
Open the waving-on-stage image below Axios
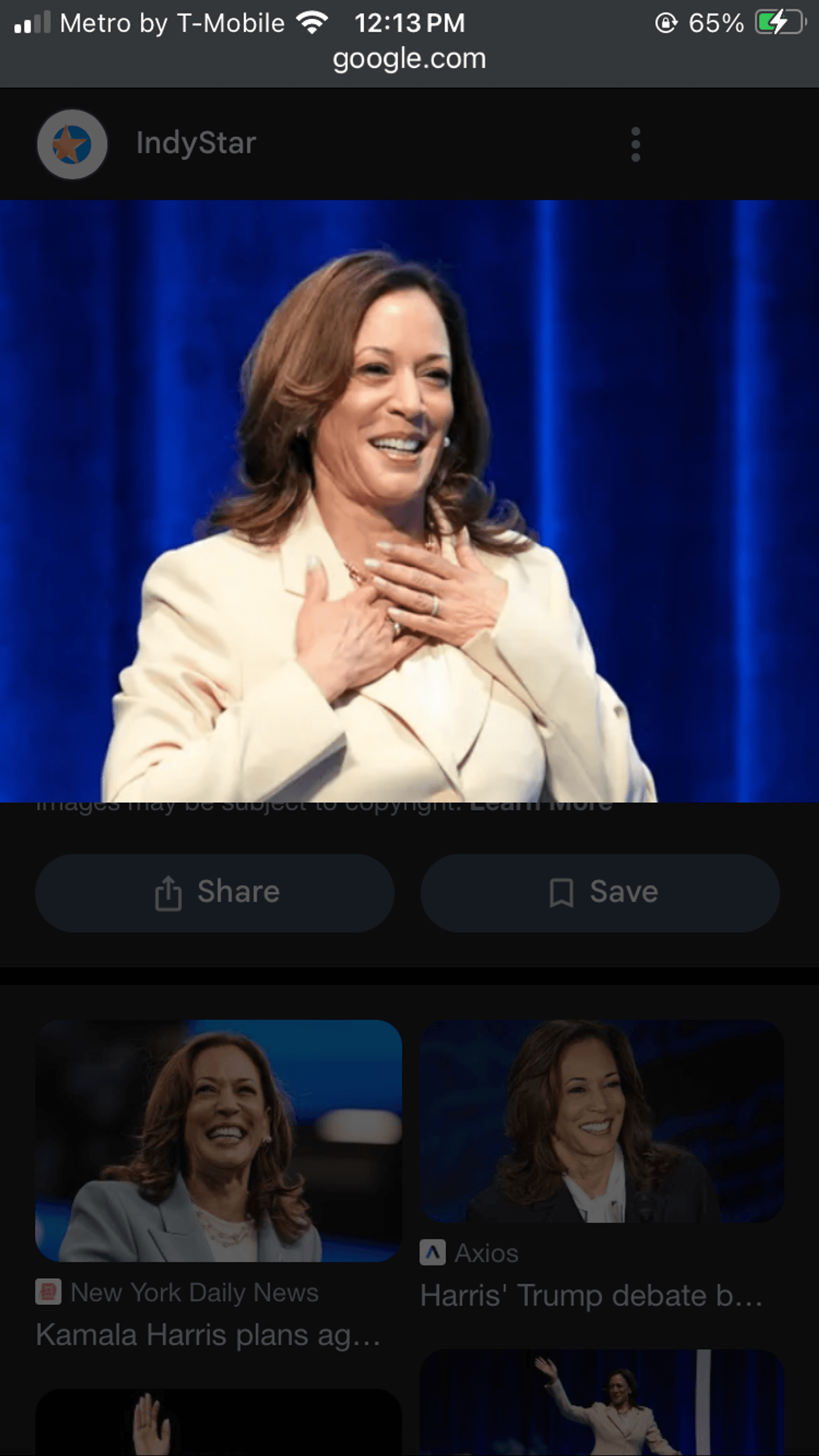pyautogui.click(x=601, y=1403)
